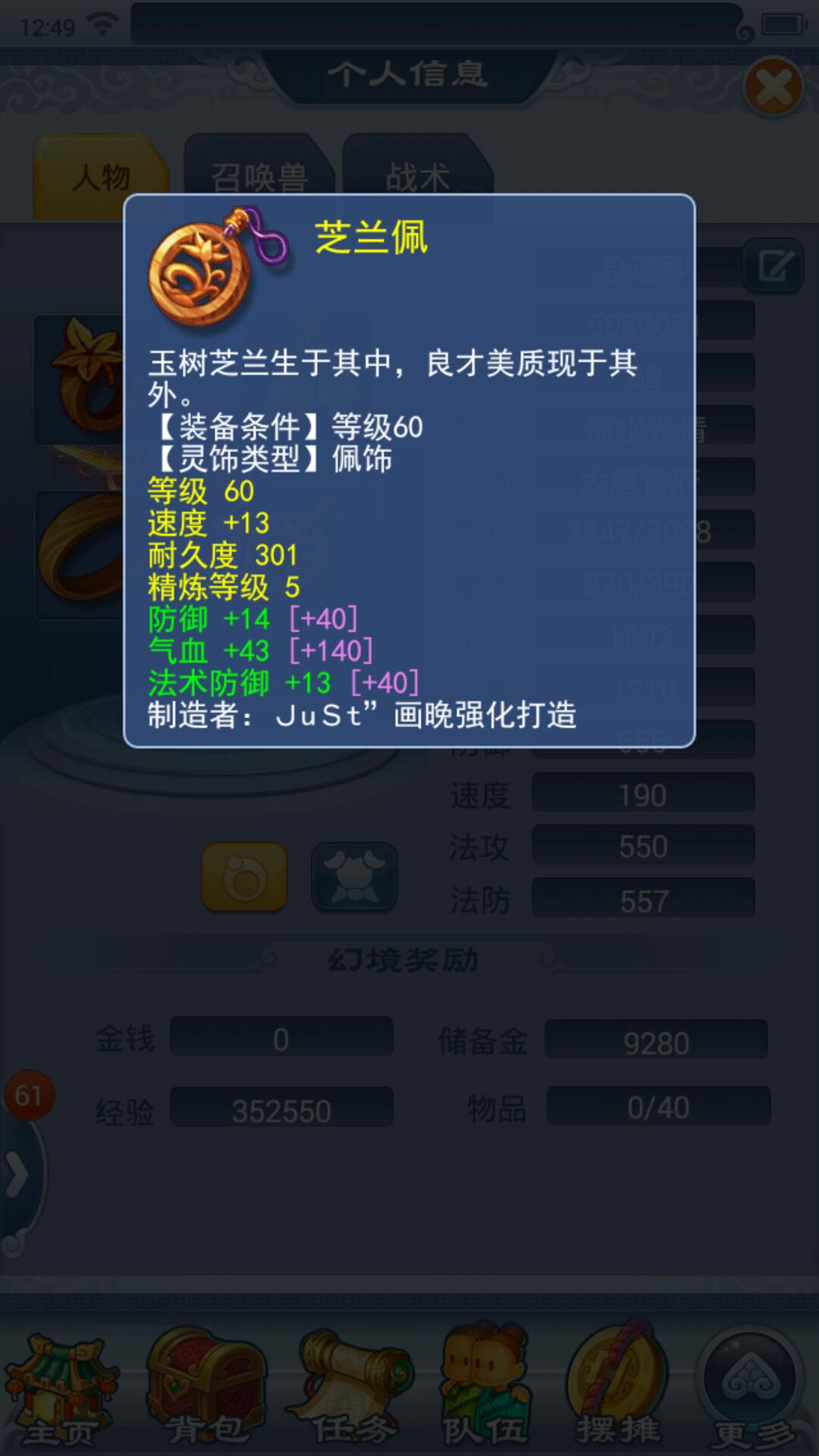Viewport: 819px width, 1456px height.
Task: Select the yellow ring accessory button
Action: 244,877
